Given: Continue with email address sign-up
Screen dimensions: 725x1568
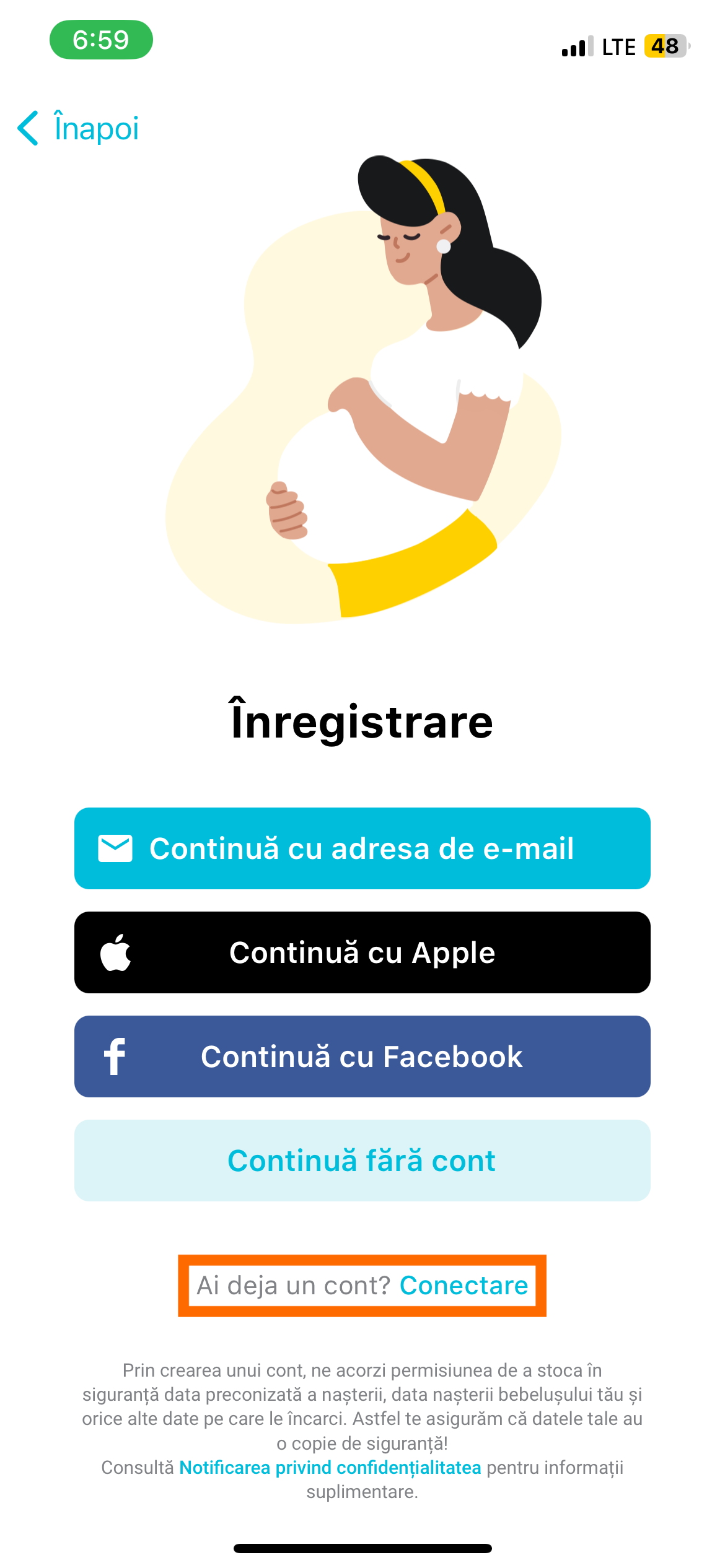Looking at the screenshot, I should pyautogui.click(x=362, y=848).
